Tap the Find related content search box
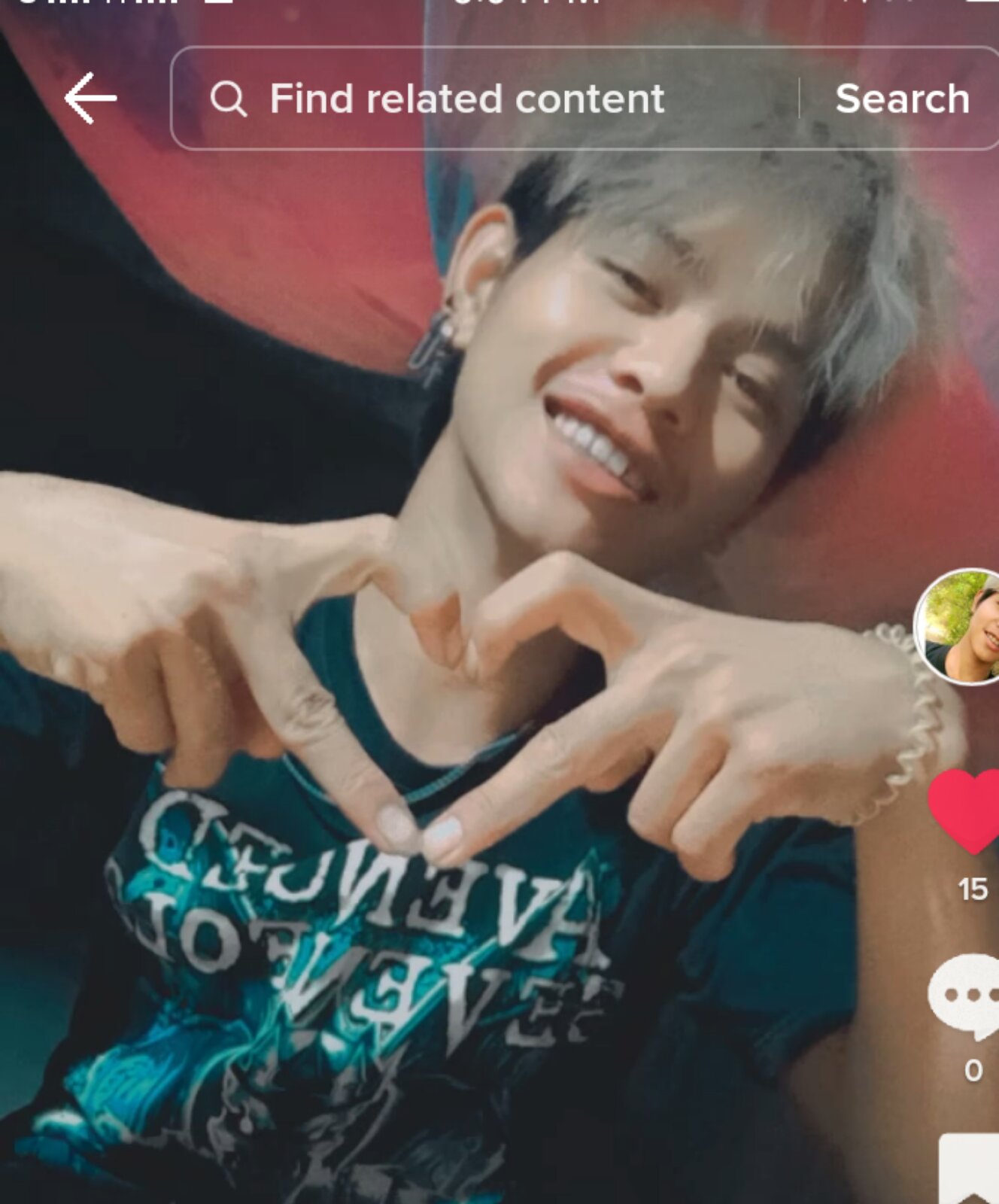 pos(485,99)
